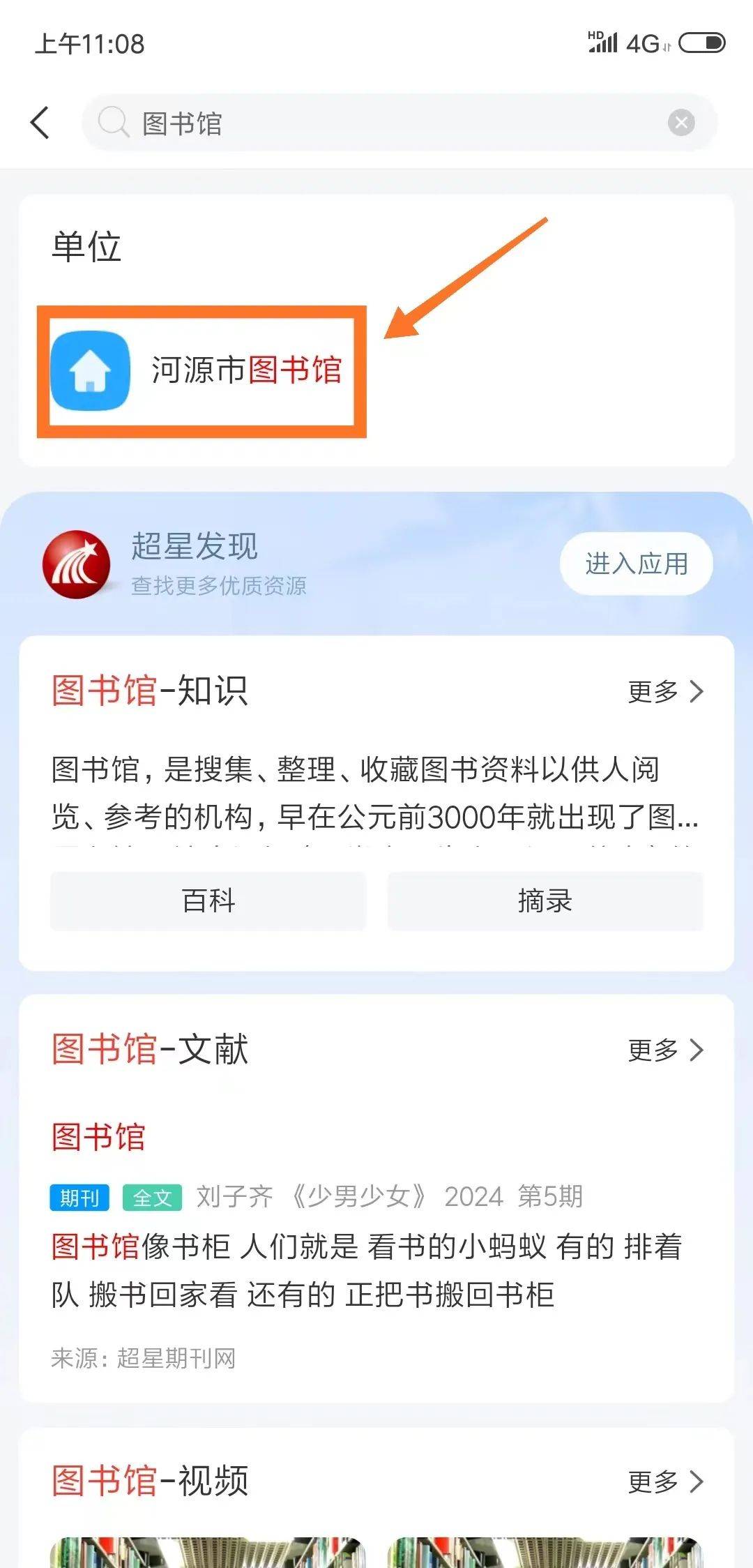Image resolution: width=753 pixels, height=1568 pixels.
Task: Open 更多 for 图书馆-视频
Action: [664, 1482]
